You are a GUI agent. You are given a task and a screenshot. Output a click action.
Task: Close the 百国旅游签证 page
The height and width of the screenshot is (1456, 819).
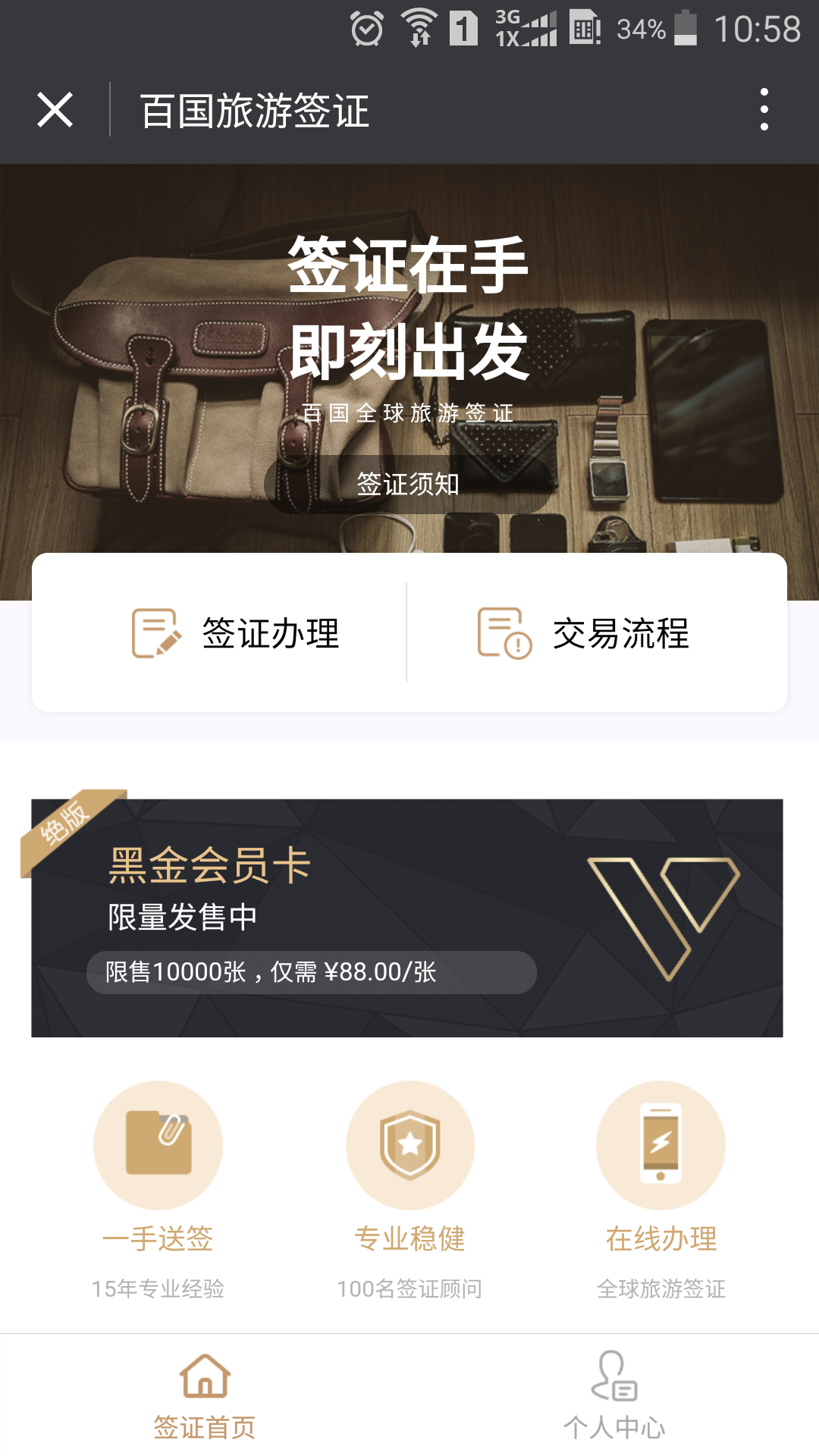(x=55, y=110)
